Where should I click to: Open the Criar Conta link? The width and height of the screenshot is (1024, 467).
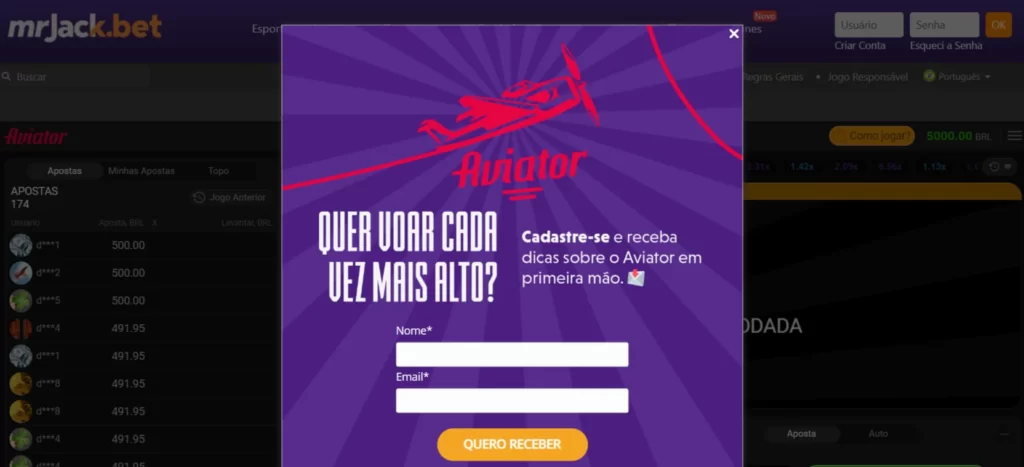click(x=859, y=46)
